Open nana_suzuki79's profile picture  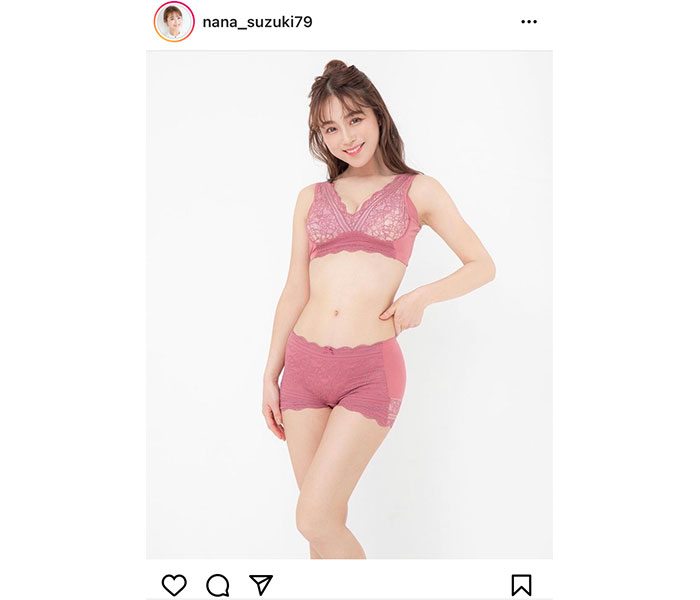click(174, 22)
